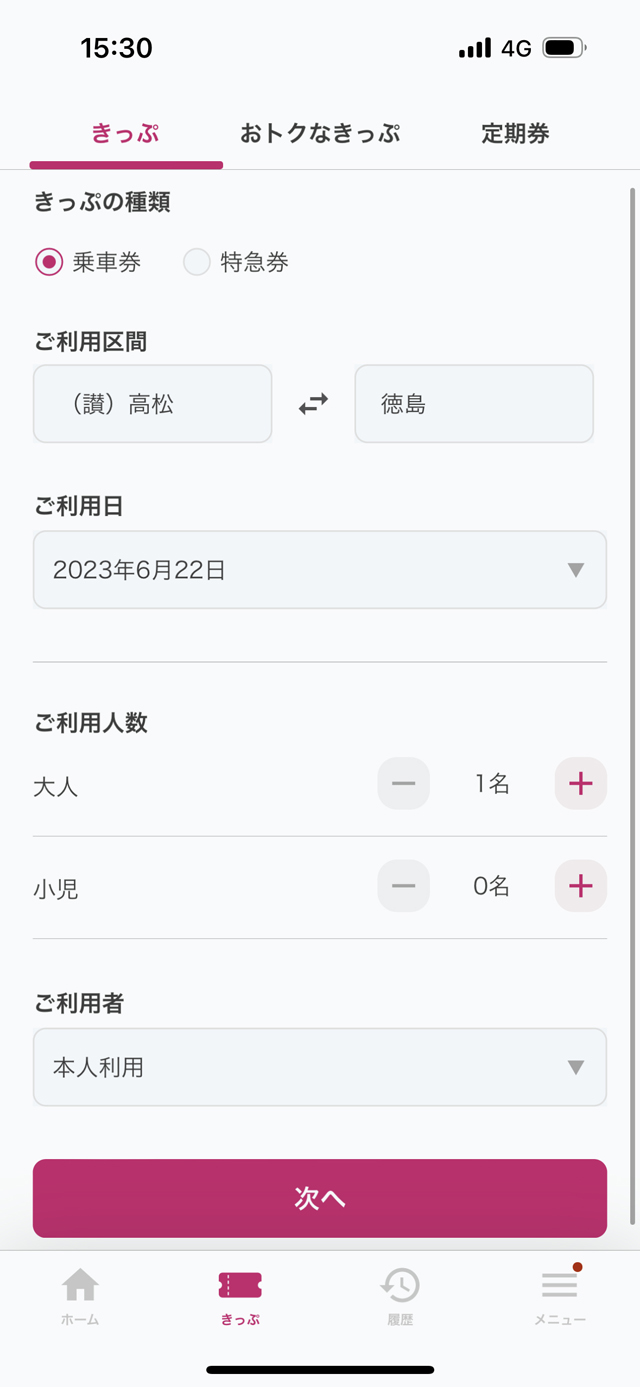Decrease the 小児 passenger count
The image size is (640, 1387).
pyautogui.click(x=403, y=886)
